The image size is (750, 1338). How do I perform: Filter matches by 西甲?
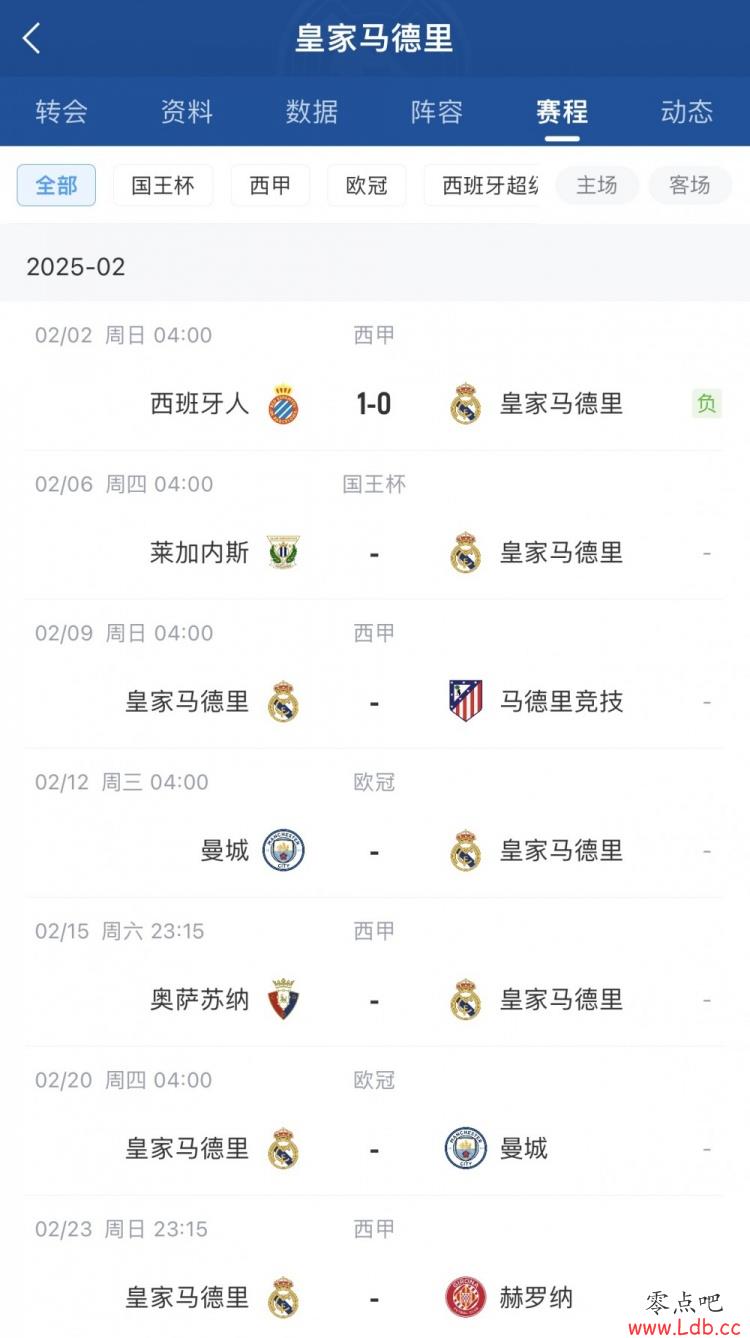[x=270, y=185]
